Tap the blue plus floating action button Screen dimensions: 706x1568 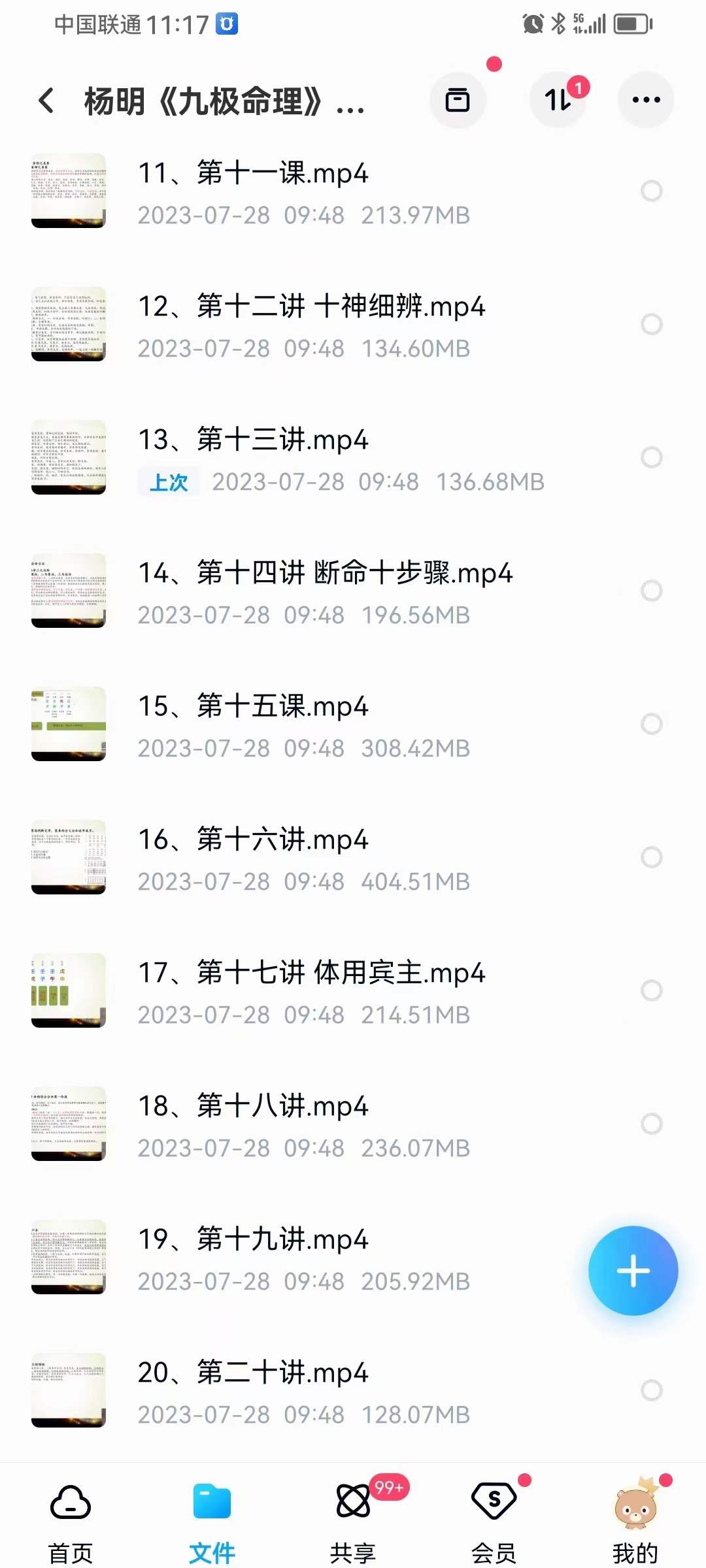633,1270
